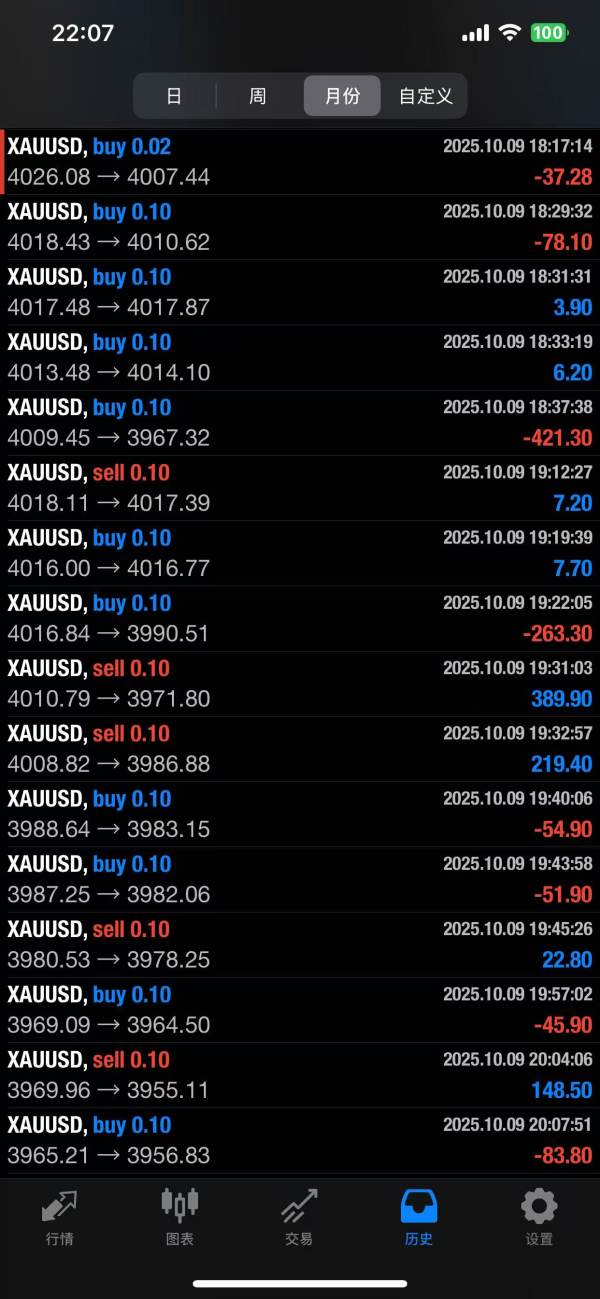The width and height of the screenshot is (600, 1299).
Task: Open the buy trade at 20:07:51
Action: tap(300, 1140)
